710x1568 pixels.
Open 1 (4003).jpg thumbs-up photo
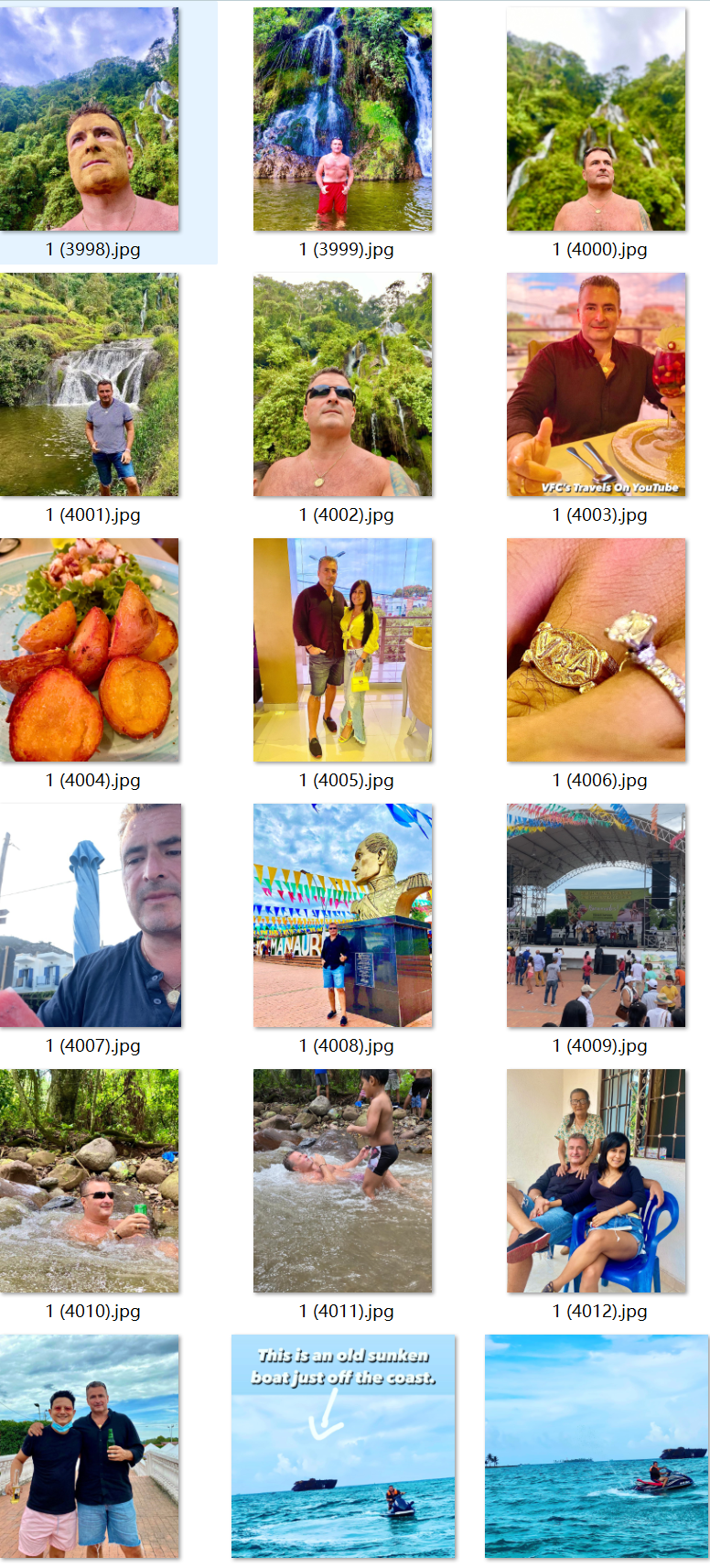pos(596,384)
